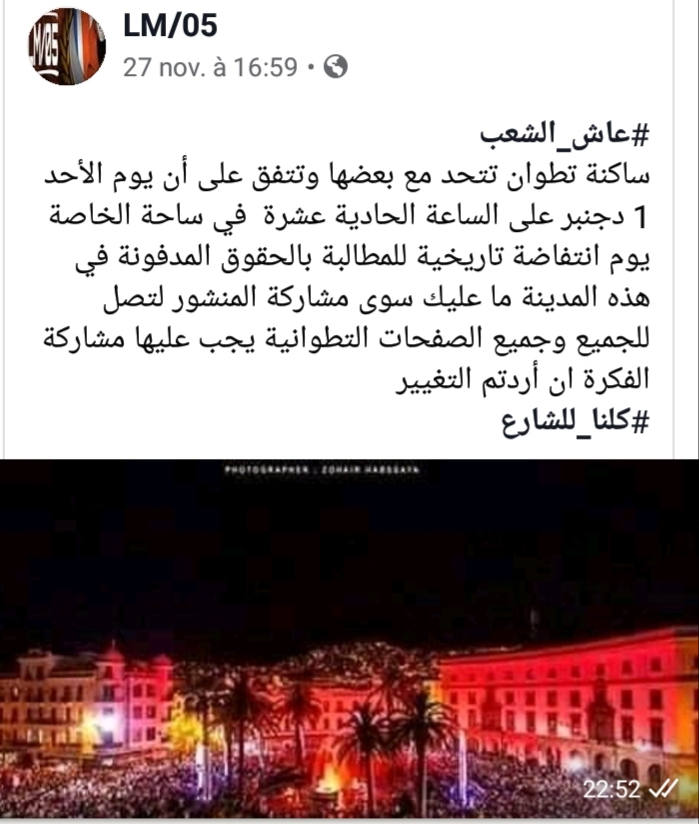Open the shared image sent at 22:52
The width and height of the screenshot is (699, 824).
349,640
